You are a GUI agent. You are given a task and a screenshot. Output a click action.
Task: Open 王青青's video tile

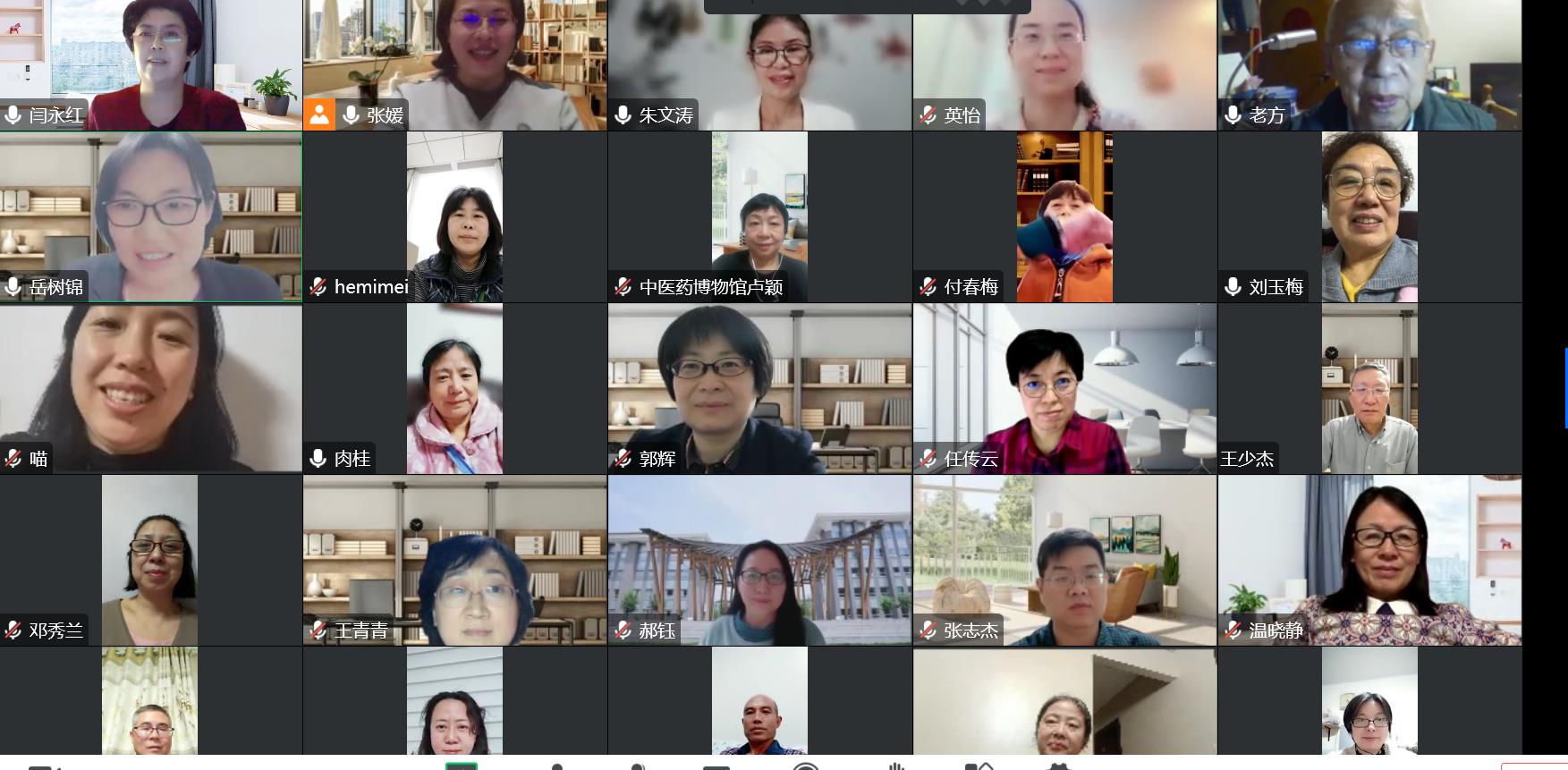tap(454, 560)
